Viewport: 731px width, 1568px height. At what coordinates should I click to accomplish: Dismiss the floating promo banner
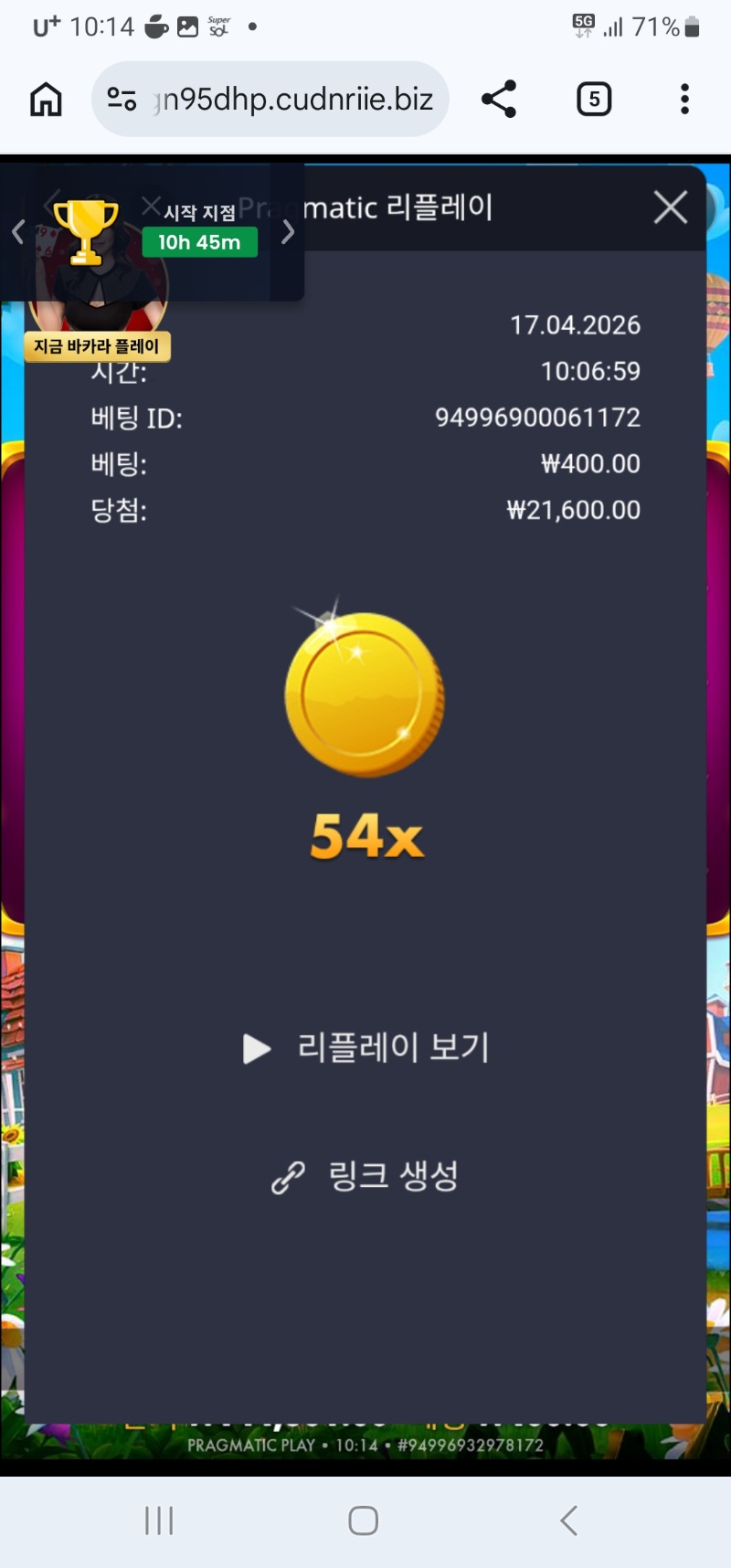pyautogui.click(x=151, y=207)
